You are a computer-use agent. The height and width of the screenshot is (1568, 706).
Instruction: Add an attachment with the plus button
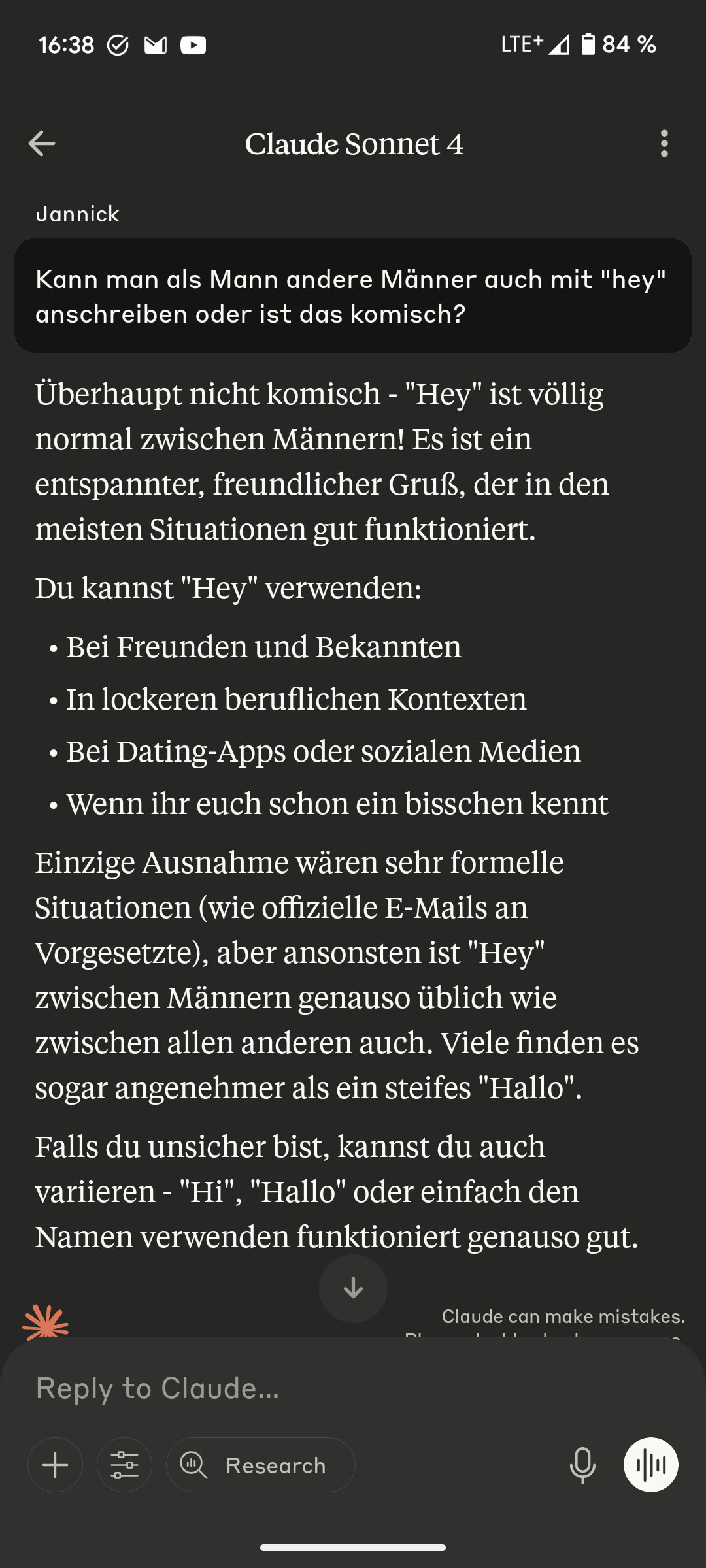click(56, 1465)
